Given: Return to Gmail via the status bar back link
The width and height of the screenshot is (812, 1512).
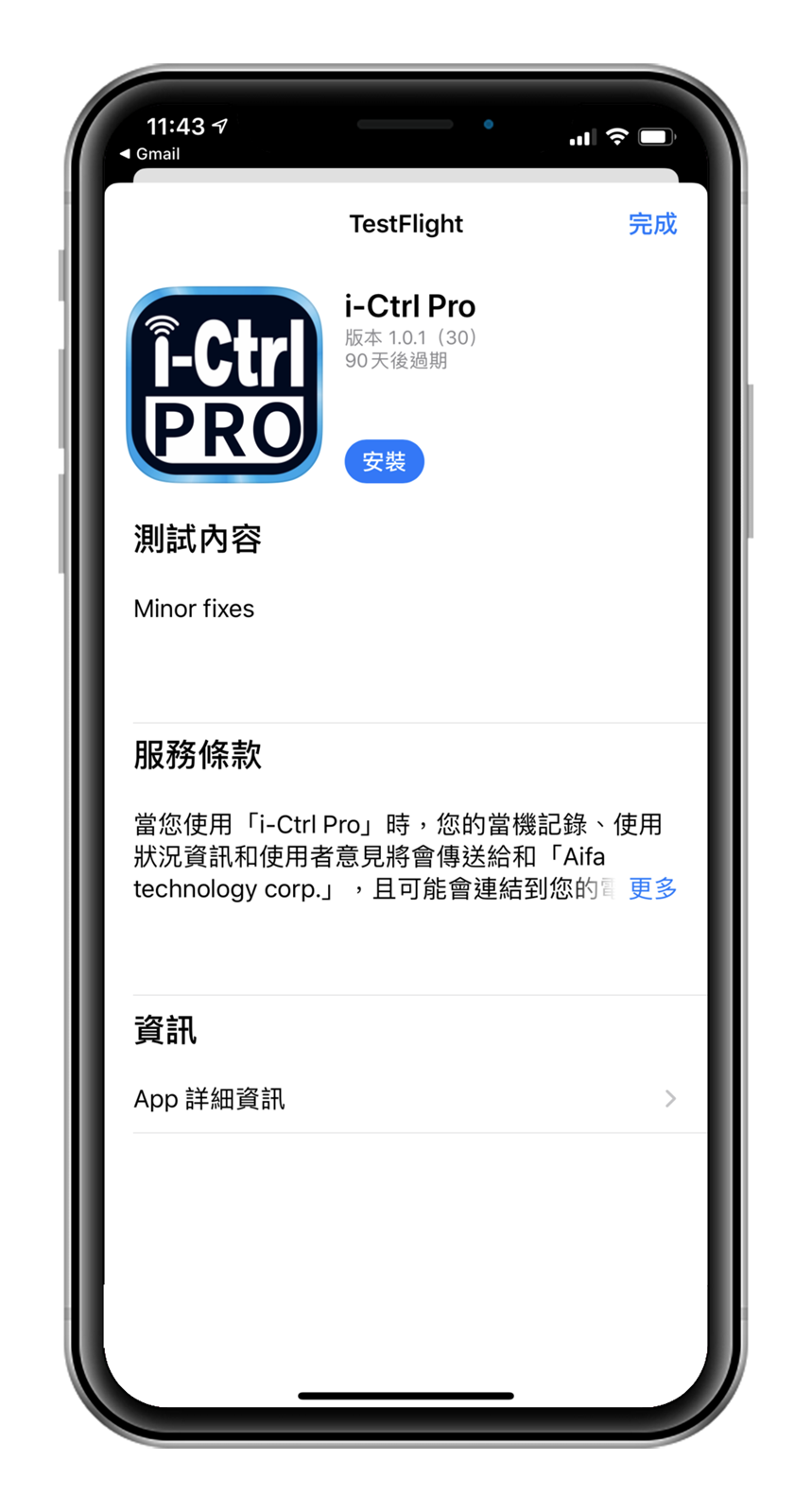Looking at the screenshot, I should click(x=150, y=154).
